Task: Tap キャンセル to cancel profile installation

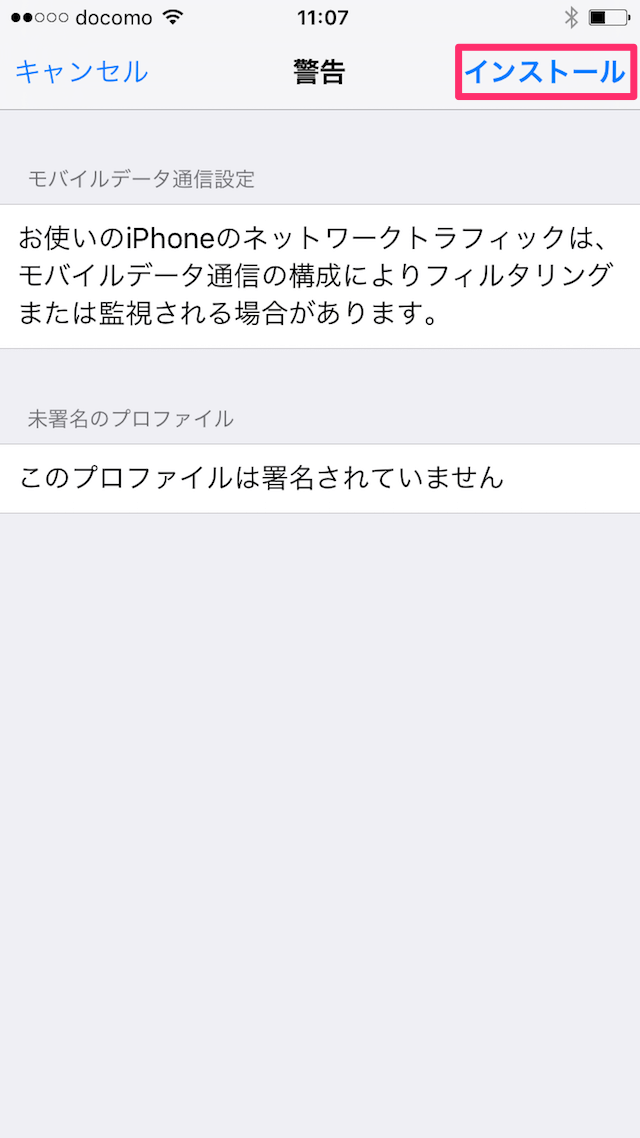Action: click(81, 72)
